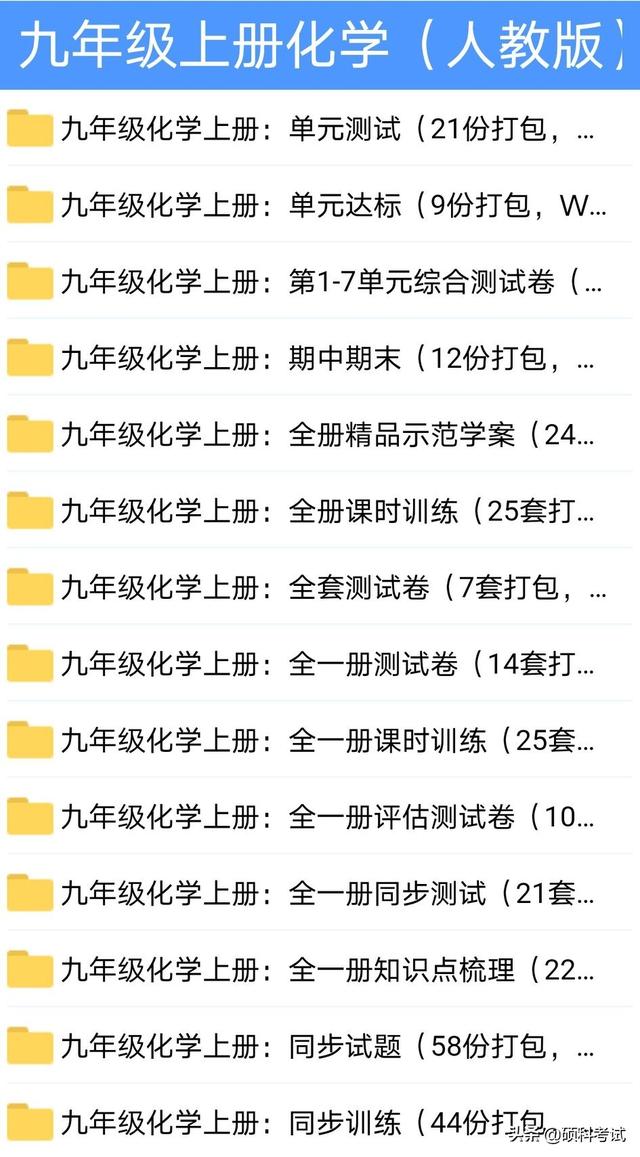Open the 同步试题 (58份打包) folder
Viewport: 640px width, 1157px height.
click(320, 1046)
